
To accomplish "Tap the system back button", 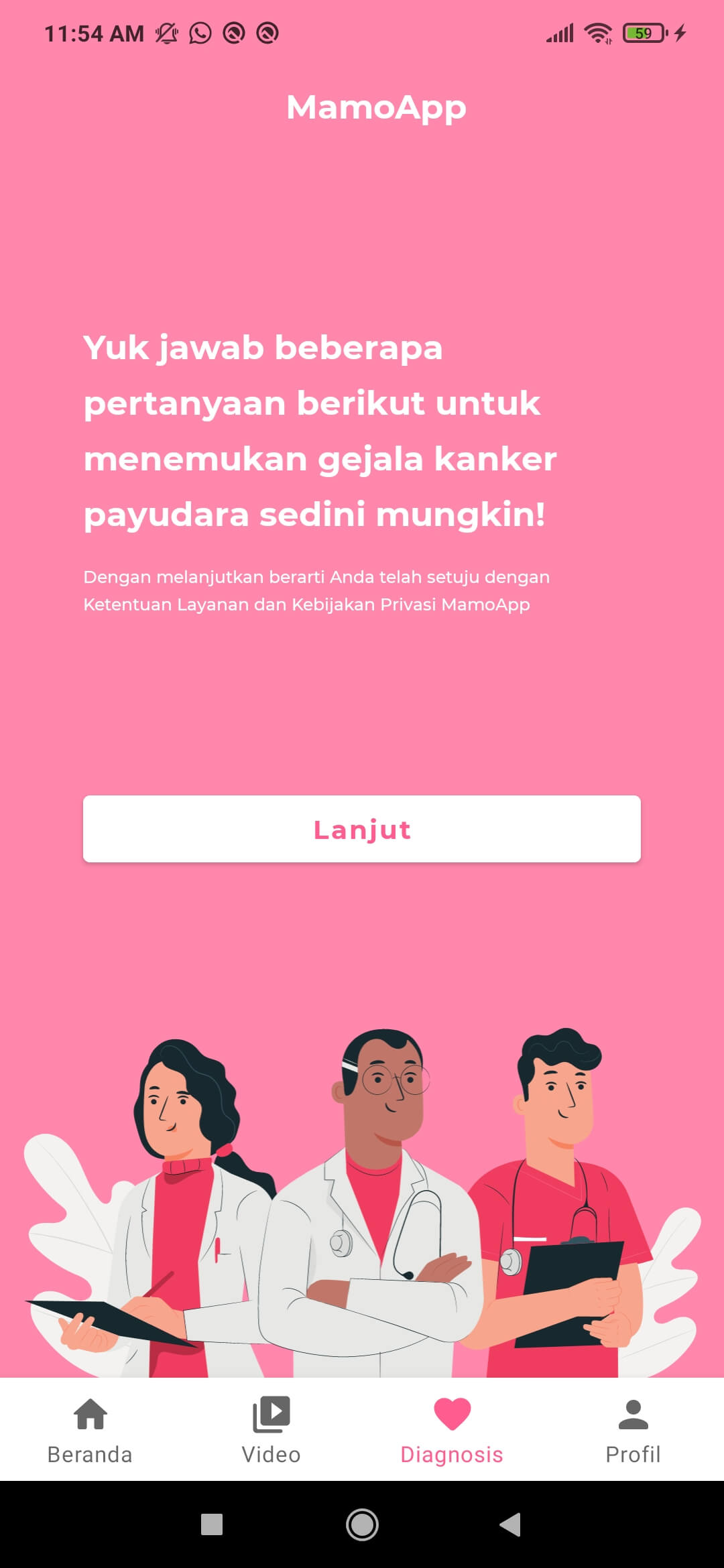I will pyautogui.click(x=511, y=1524).
